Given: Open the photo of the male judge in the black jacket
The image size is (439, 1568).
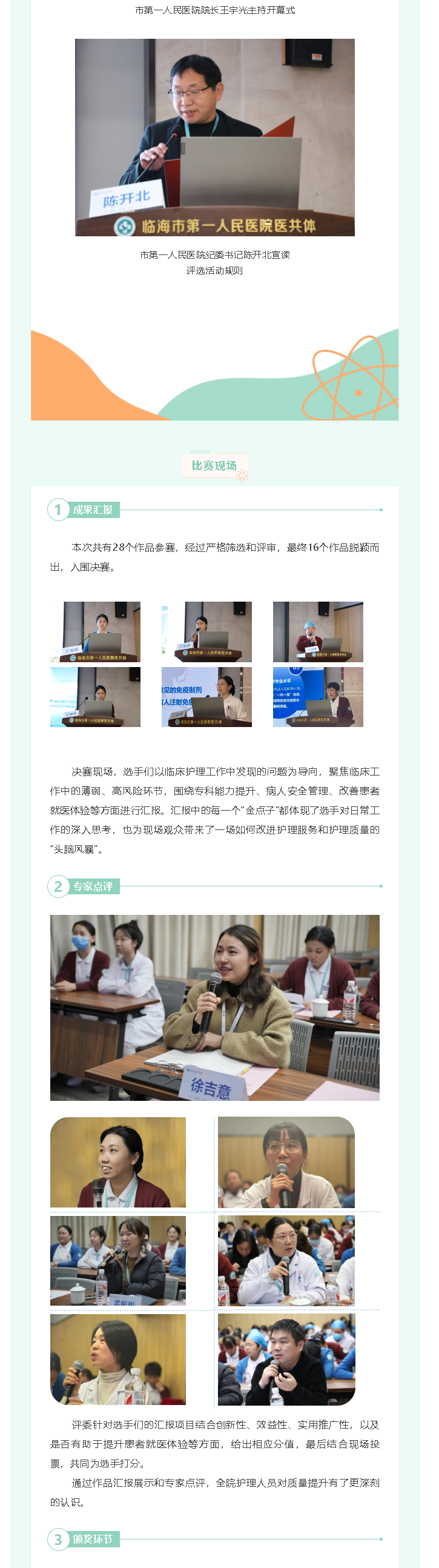Looking at the screenshot, I should point(286,1359).
